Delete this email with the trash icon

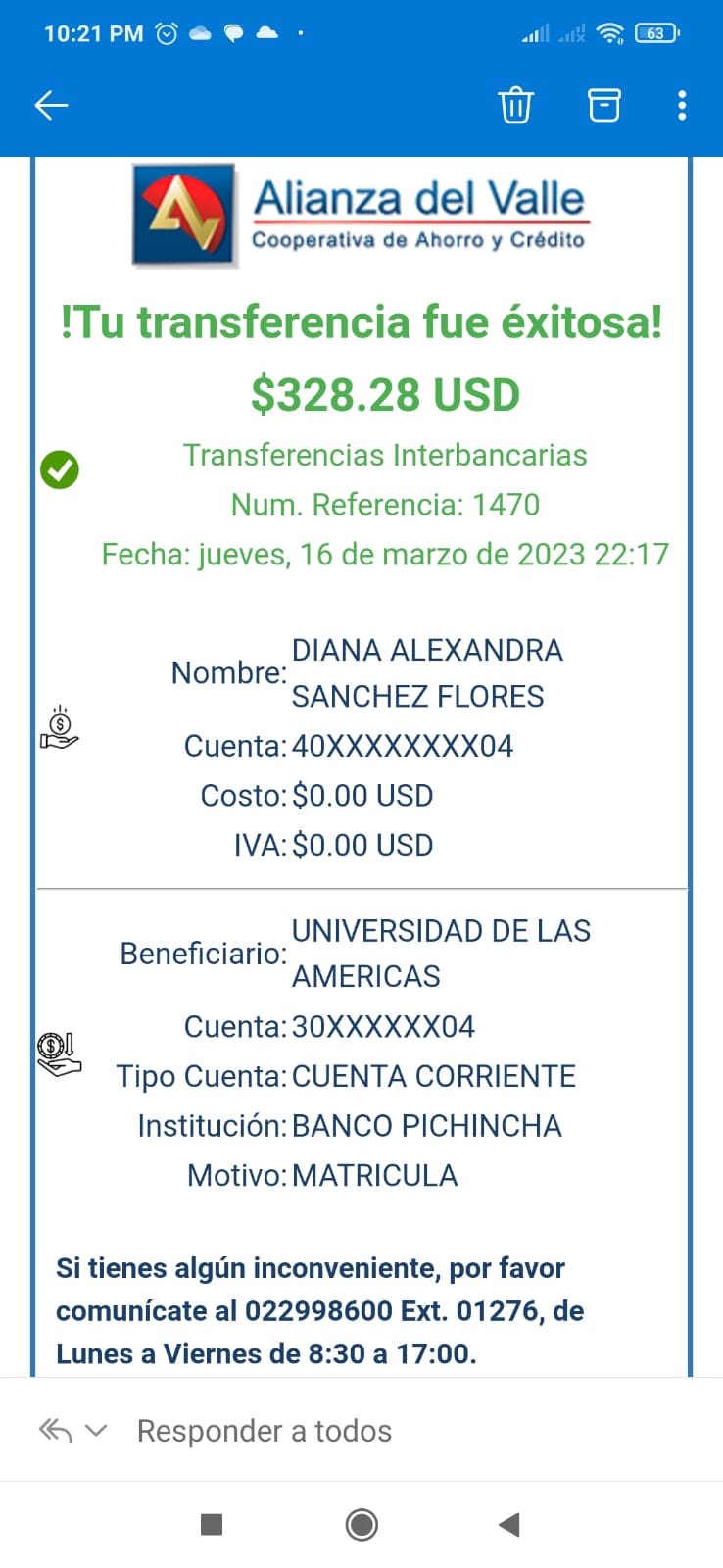[515, 105]
